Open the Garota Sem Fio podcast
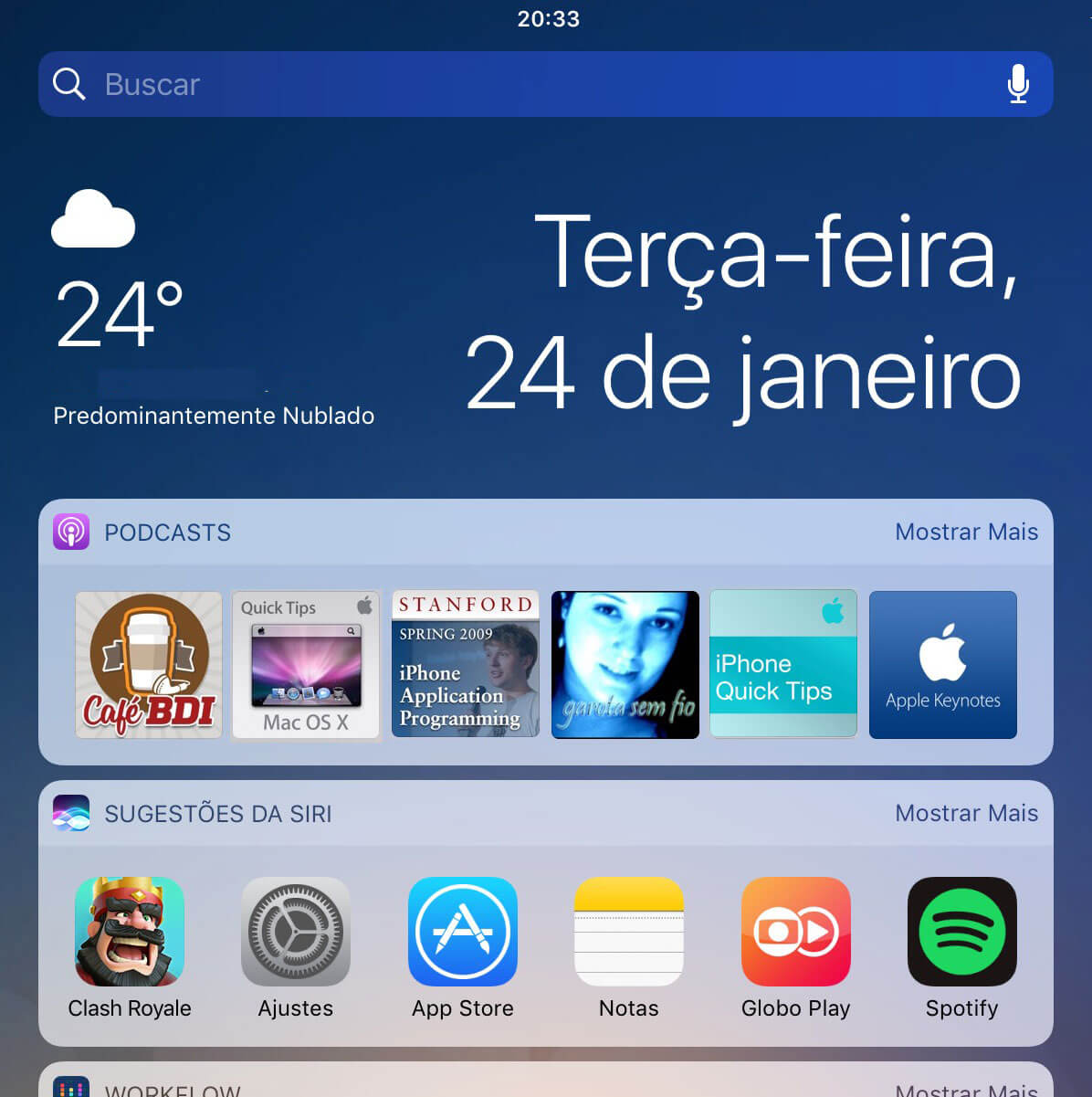Screen dimensions: 1092x1097 point(625,664)
